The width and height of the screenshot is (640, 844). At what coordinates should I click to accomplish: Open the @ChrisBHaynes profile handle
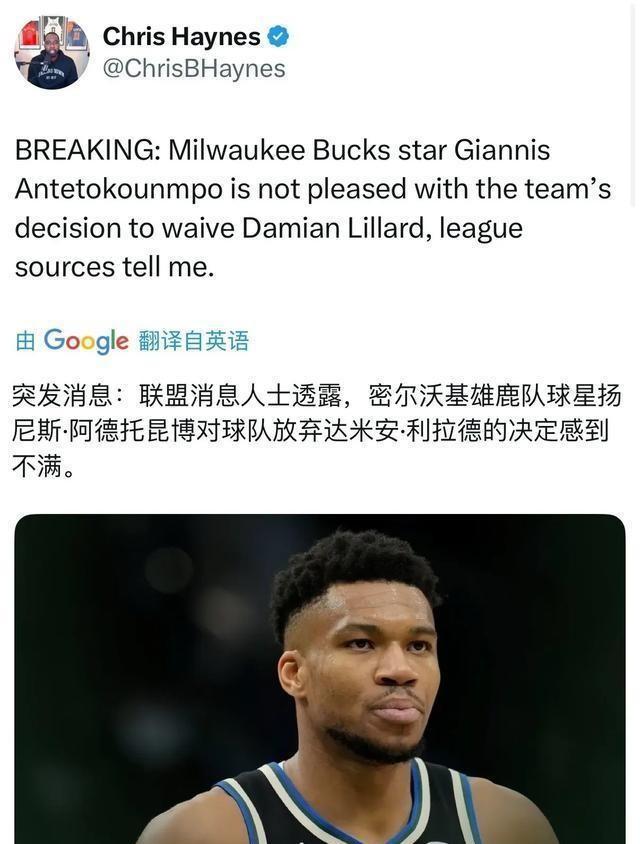[194, 69]
